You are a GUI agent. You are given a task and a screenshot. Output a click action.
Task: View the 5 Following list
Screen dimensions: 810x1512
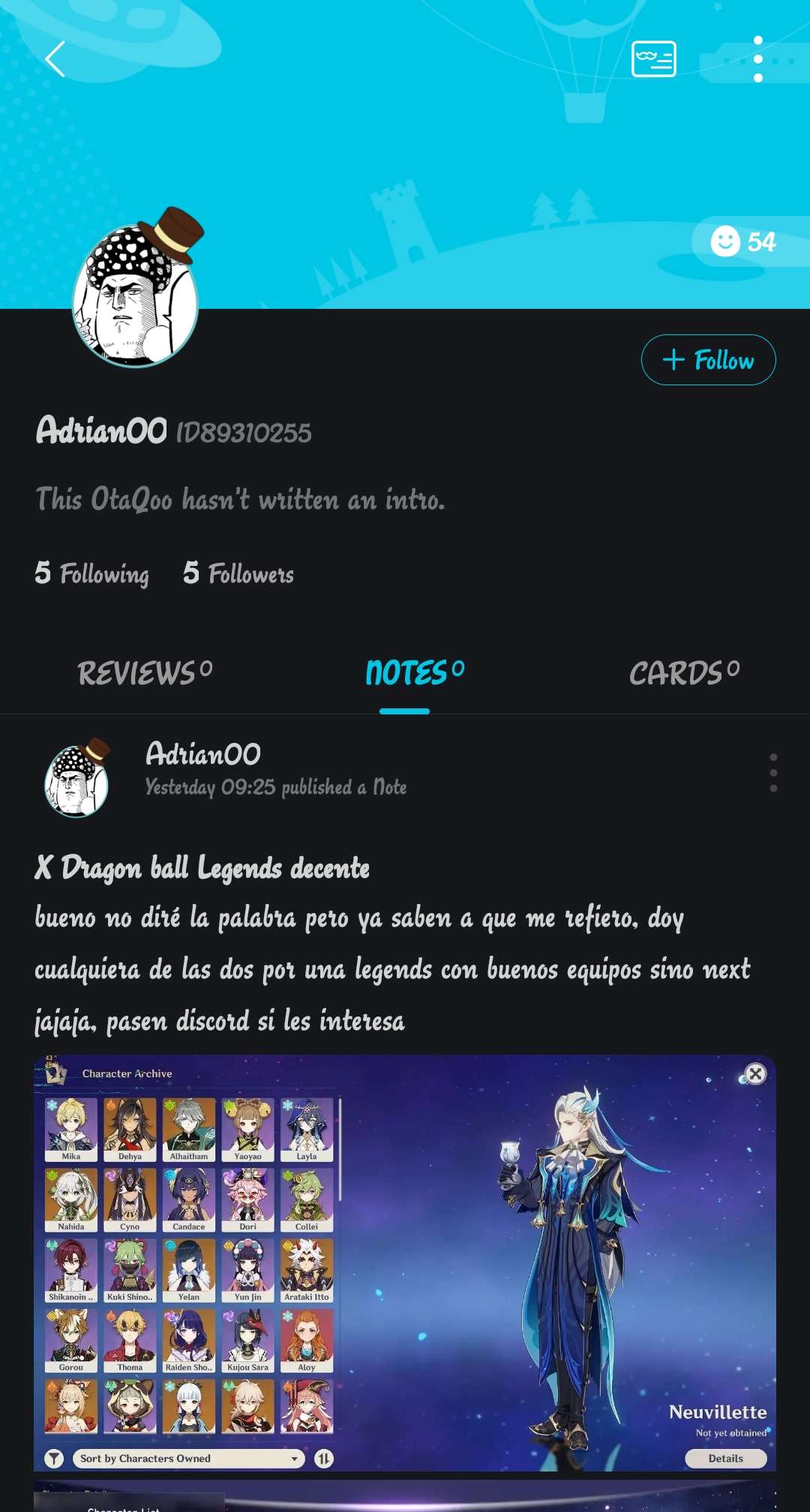point(91,573)
